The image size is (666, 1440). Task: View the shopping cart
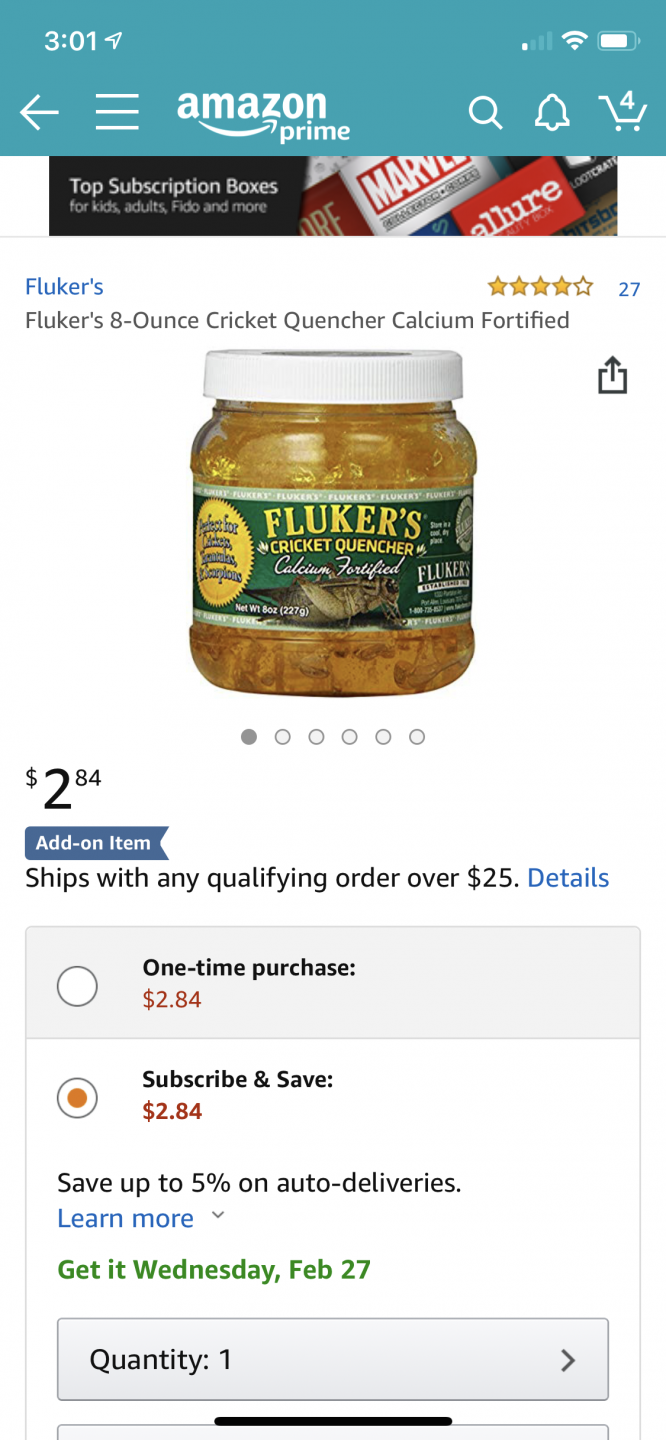[x=622, y=112]
